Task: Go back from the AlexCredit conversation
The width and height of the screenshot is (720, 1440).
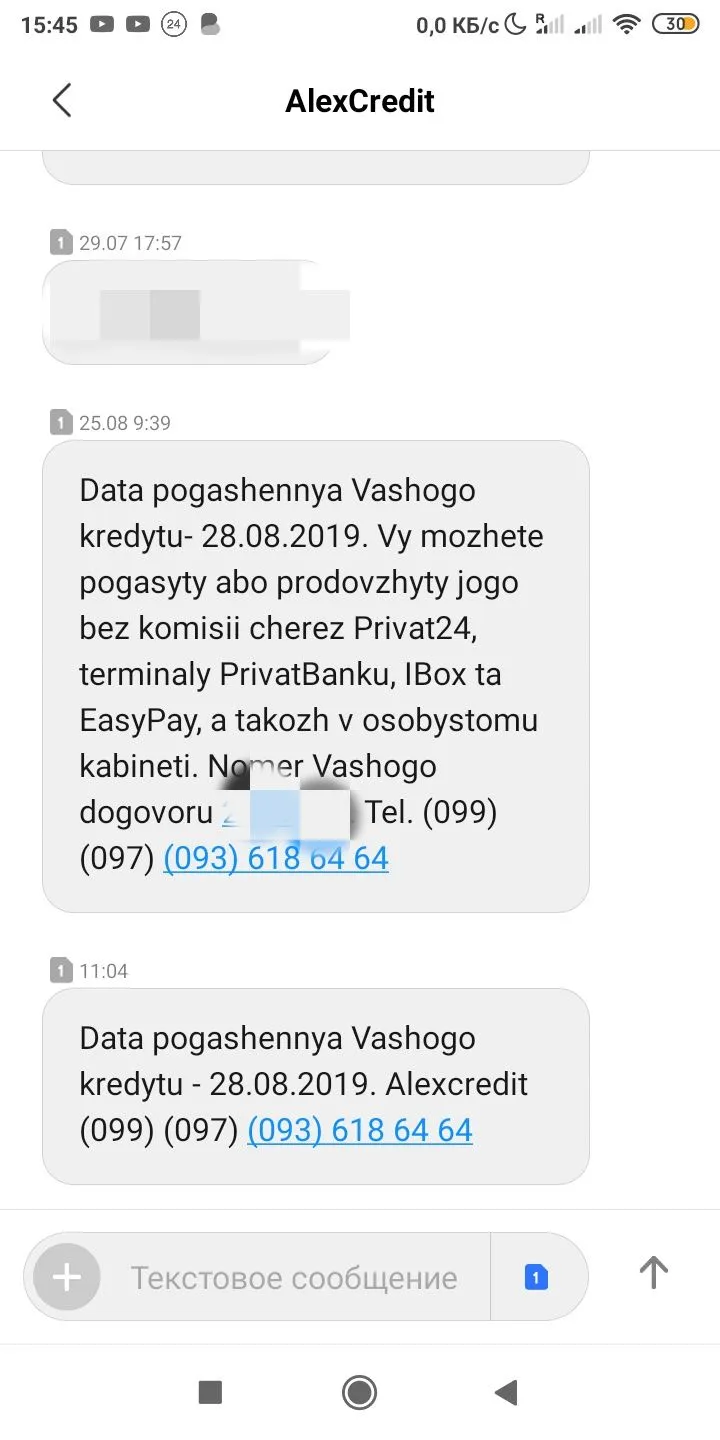Action: 62,101
